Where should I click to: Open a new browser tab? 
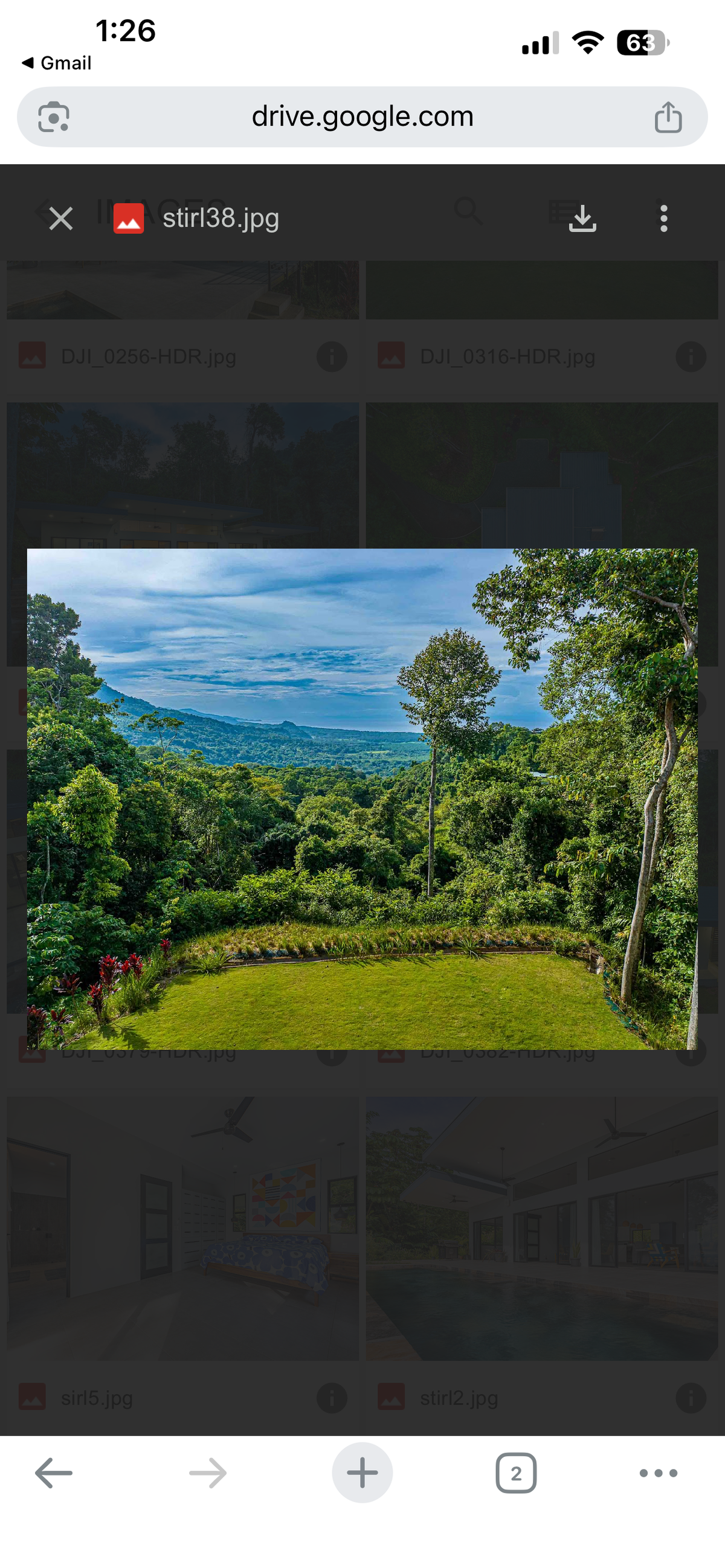click(x=362, y=1473)
